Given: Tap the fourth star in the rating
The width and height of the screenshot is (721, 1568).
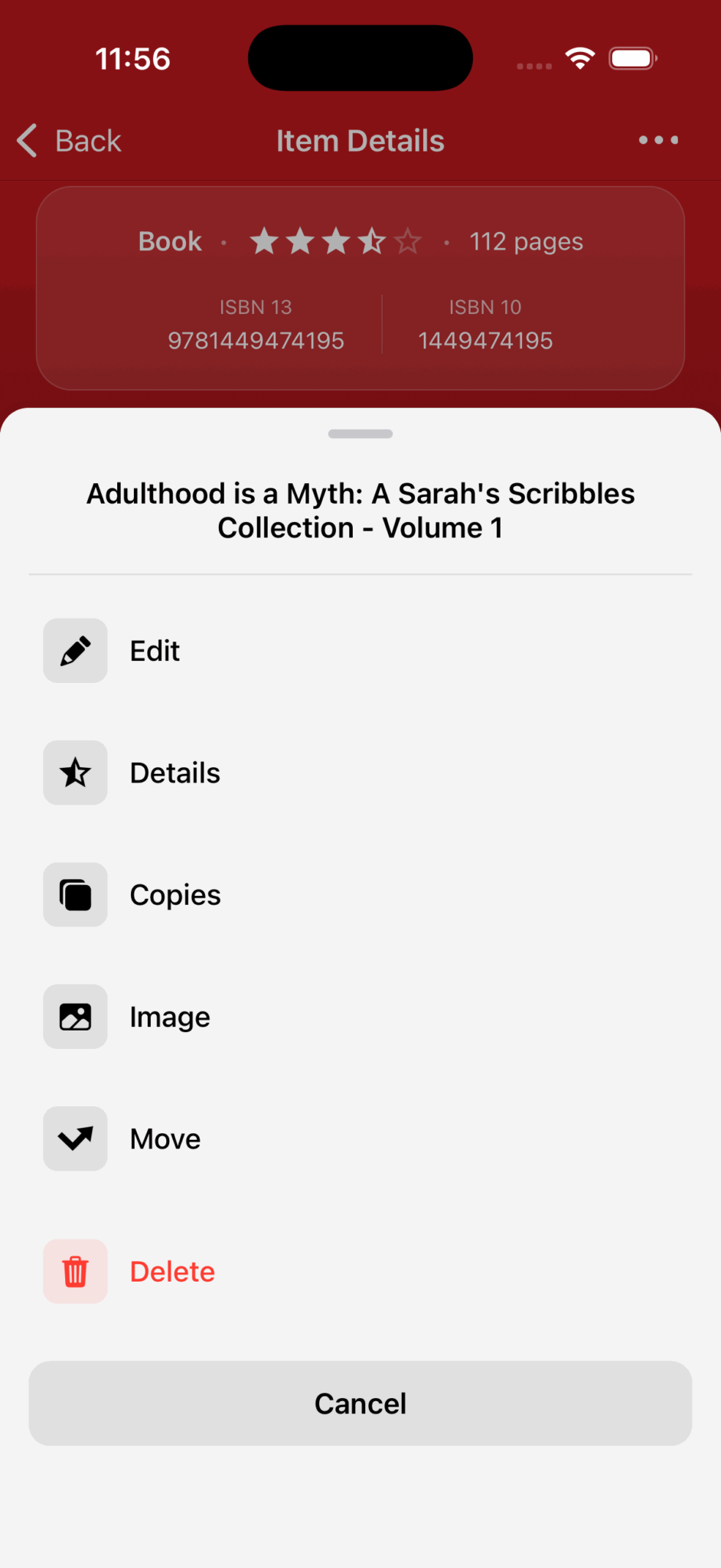Looking at the screenshot, I should pos(371,240).
